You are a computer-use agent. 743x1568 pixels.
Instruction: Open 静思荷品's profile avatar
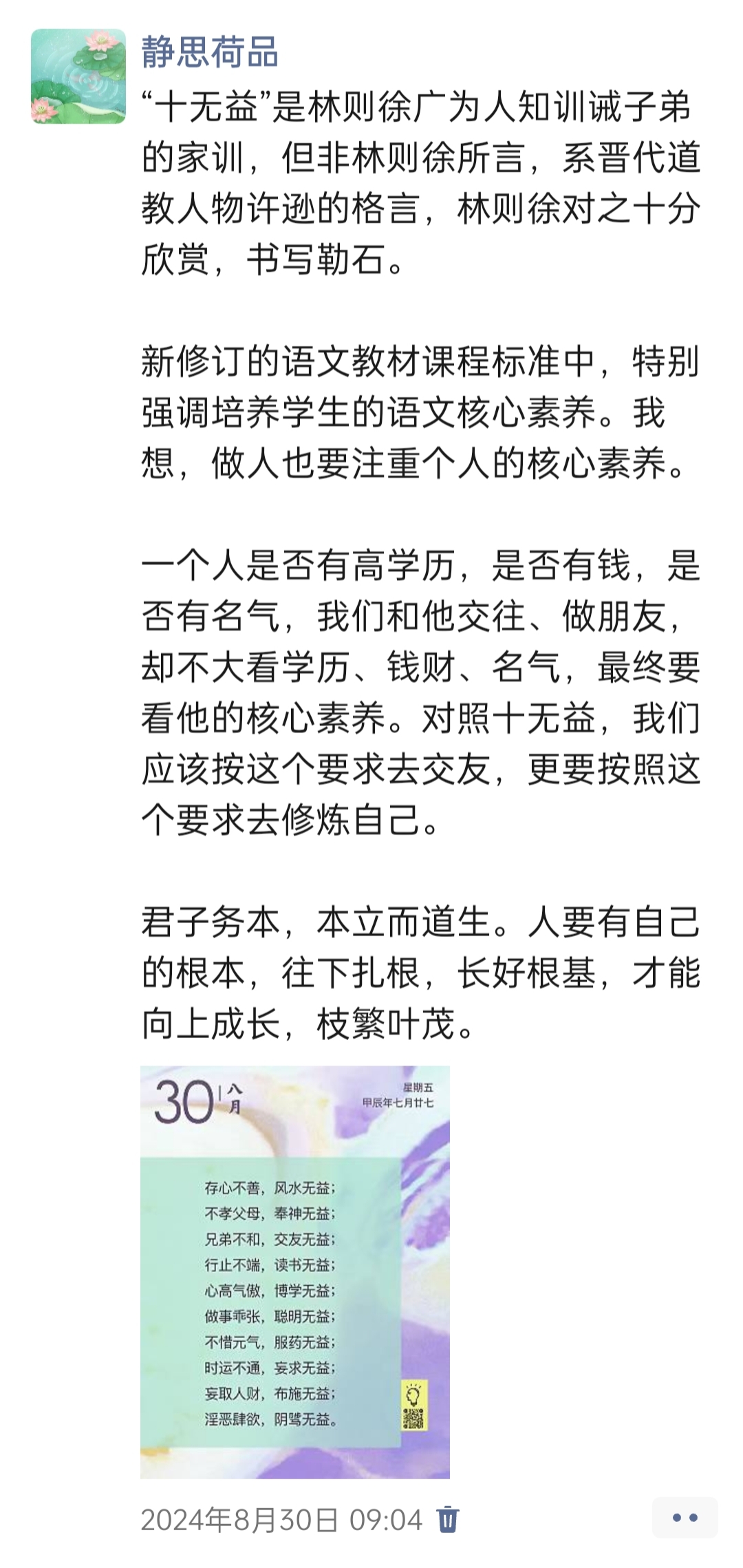tap(78, 76)
